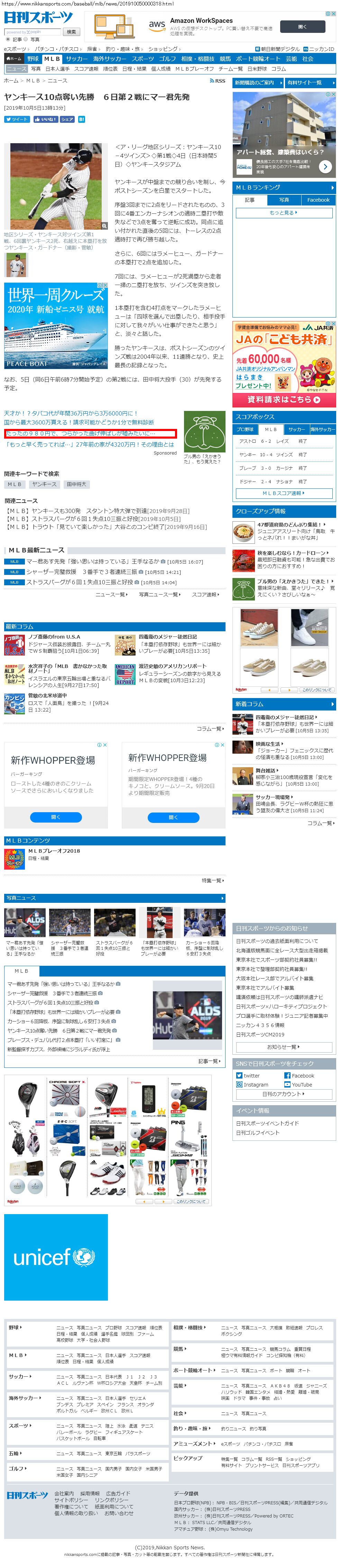Open お知らせ一覧 announcements list
This screenshot has width=340, height=1568.
click(283, 1046)
